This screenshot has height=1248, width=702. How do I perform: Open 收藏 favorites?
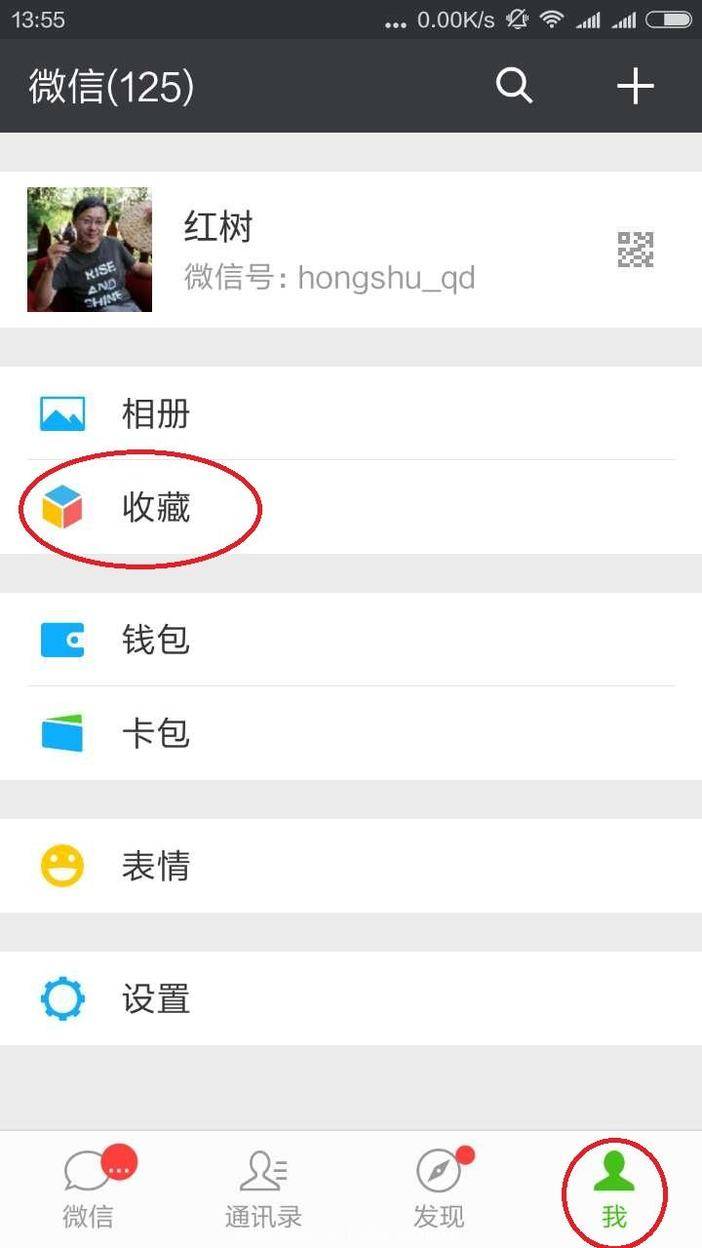[350, 509]
